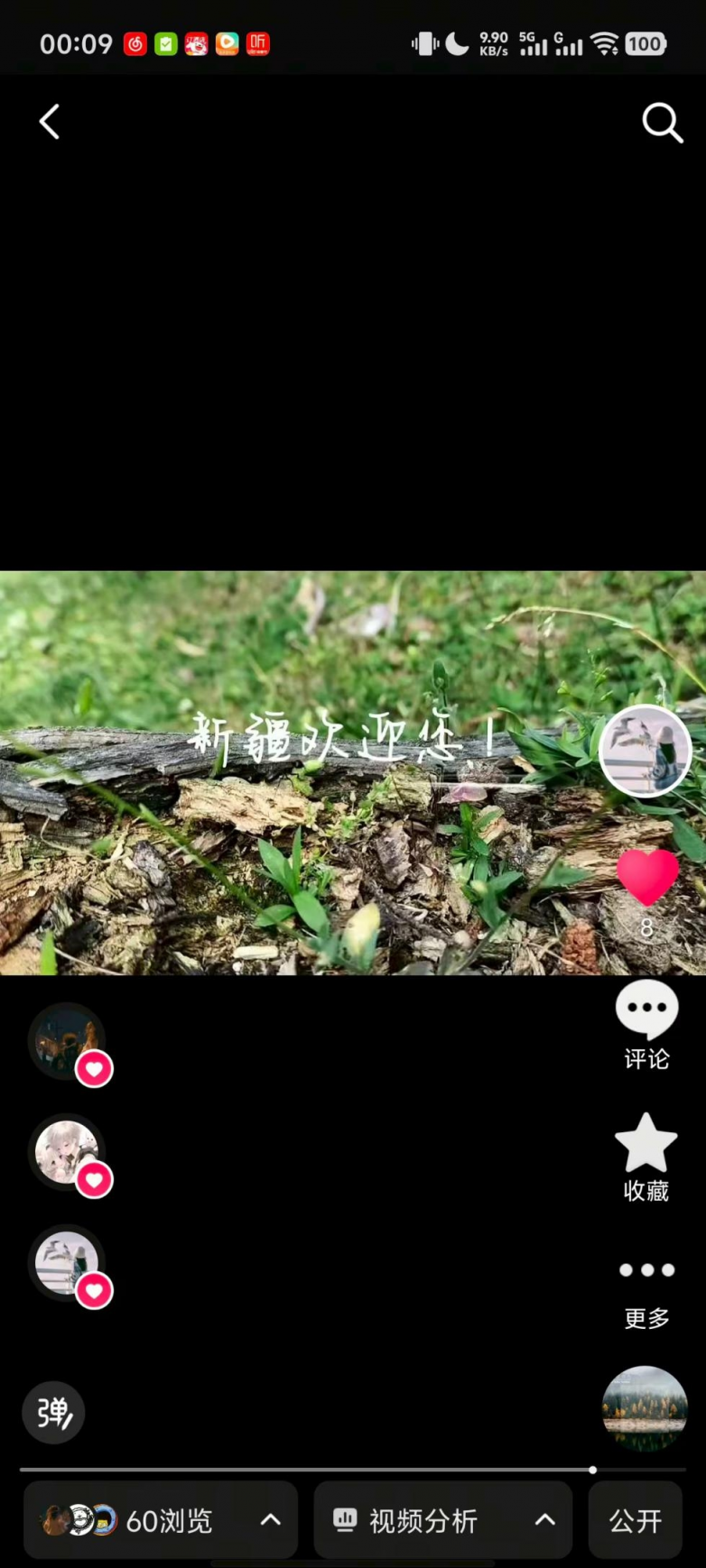
Task: Expand the 60浏览 viewers list
Action: pyautogui.click(x=161, y=1520)
